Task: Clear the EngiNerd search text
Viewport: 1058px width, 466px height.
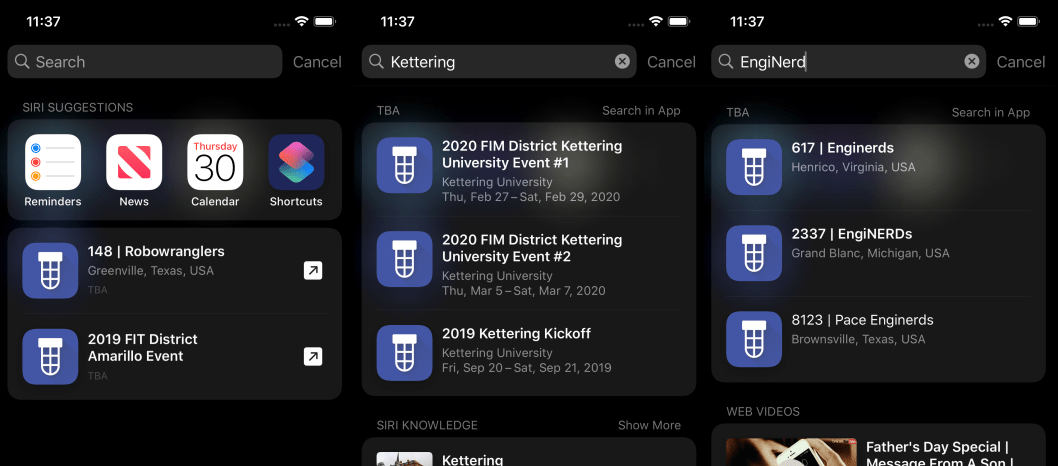Action: (972, 62)
